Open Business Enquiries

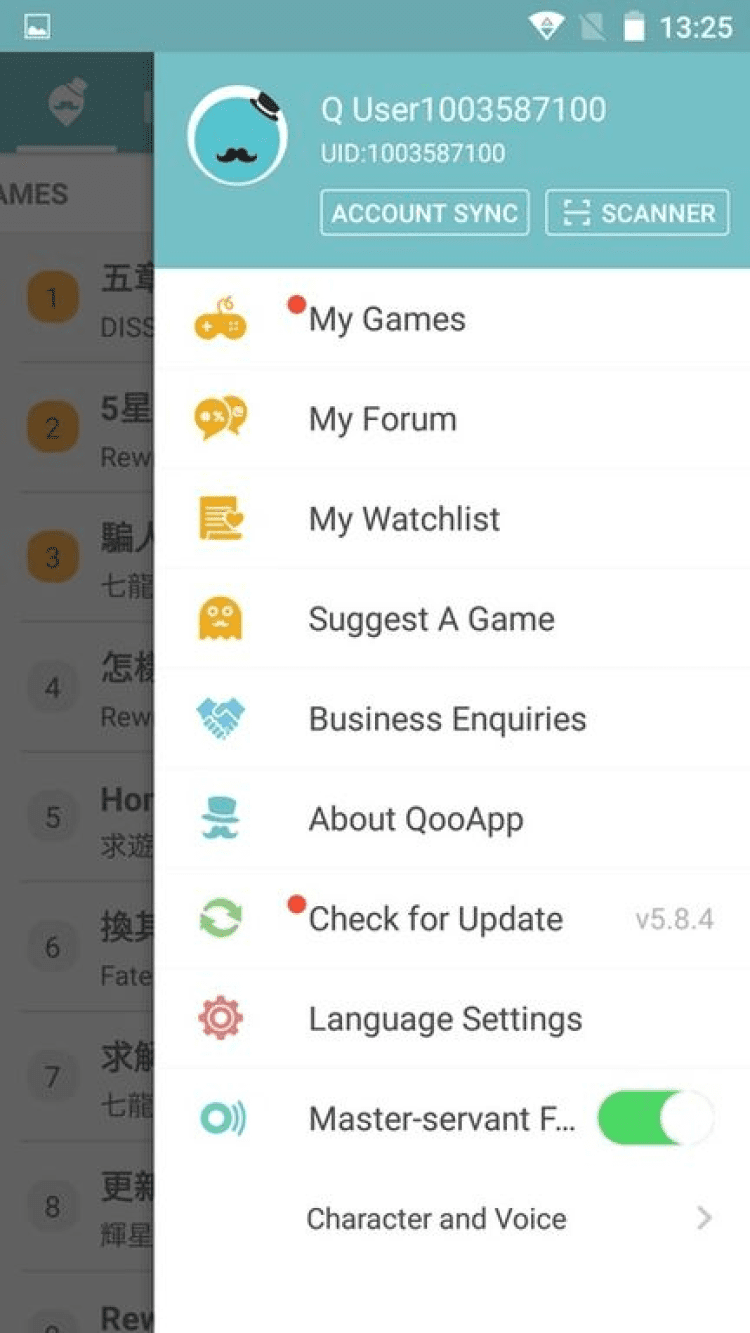click(447, 720)
